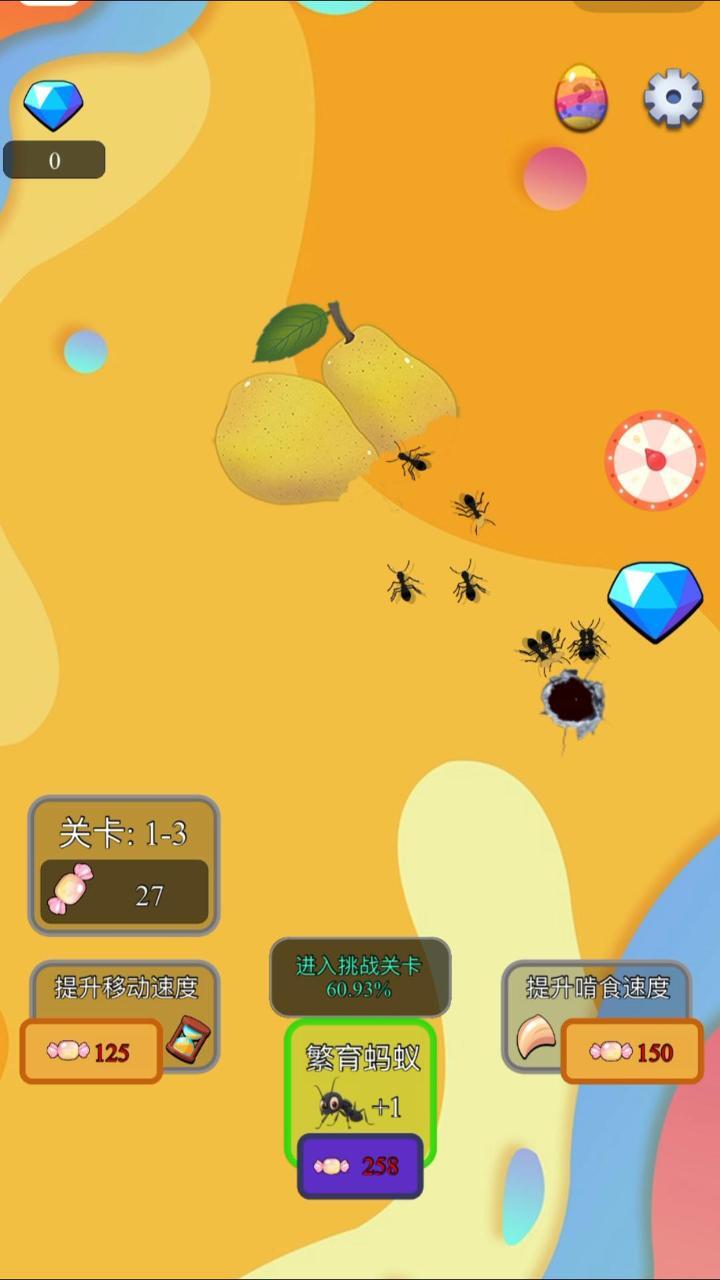This screenshot has width=720, height=1280.
Task: Breed a new ant for 258 candies
Action: click(360, 1165)
